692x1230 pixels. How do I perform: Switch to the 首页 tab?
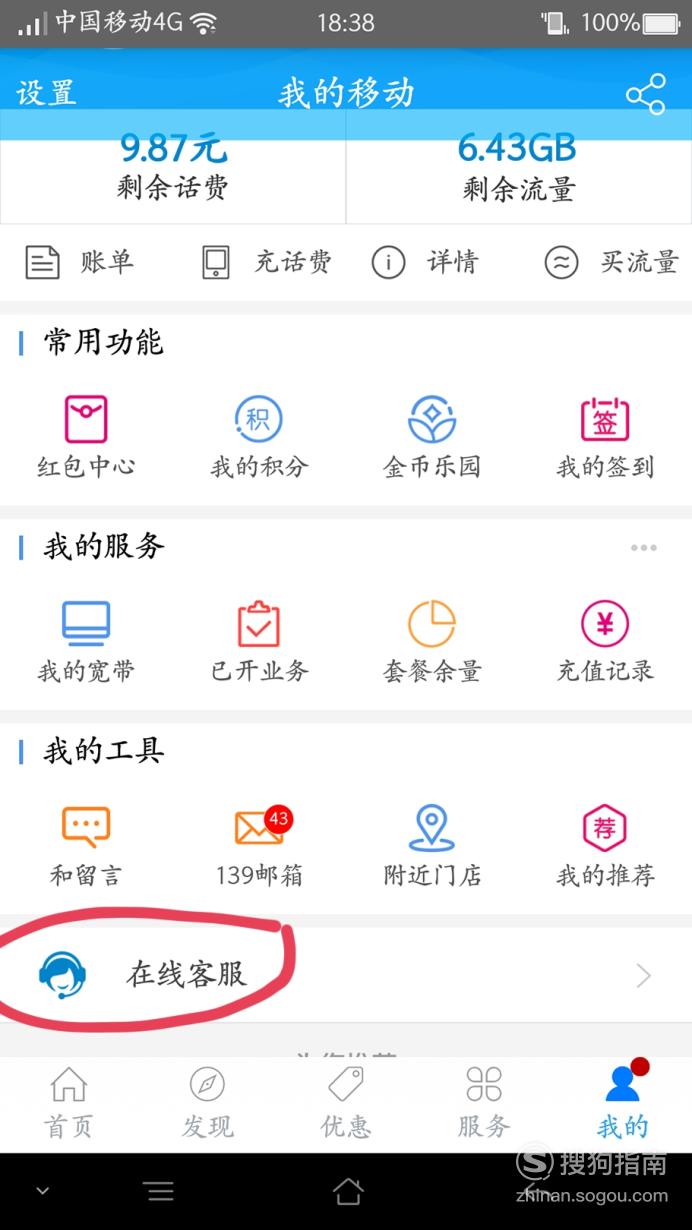pos(69,1103)
